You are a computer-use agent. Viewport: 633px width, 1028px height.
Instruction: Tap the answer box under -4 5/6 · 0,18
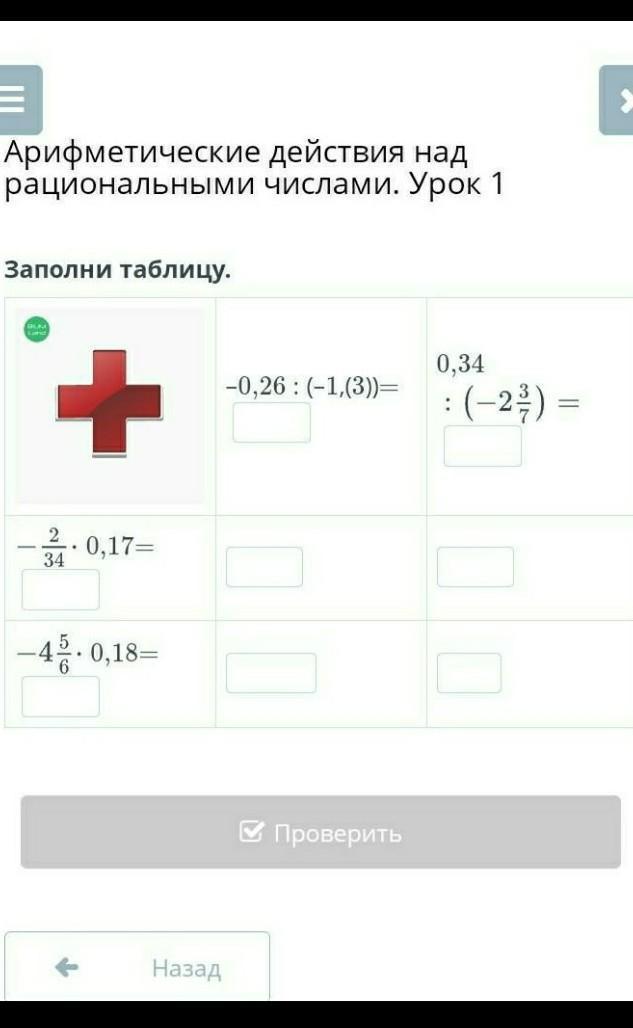pyautogui.click(x=60, y=696)
